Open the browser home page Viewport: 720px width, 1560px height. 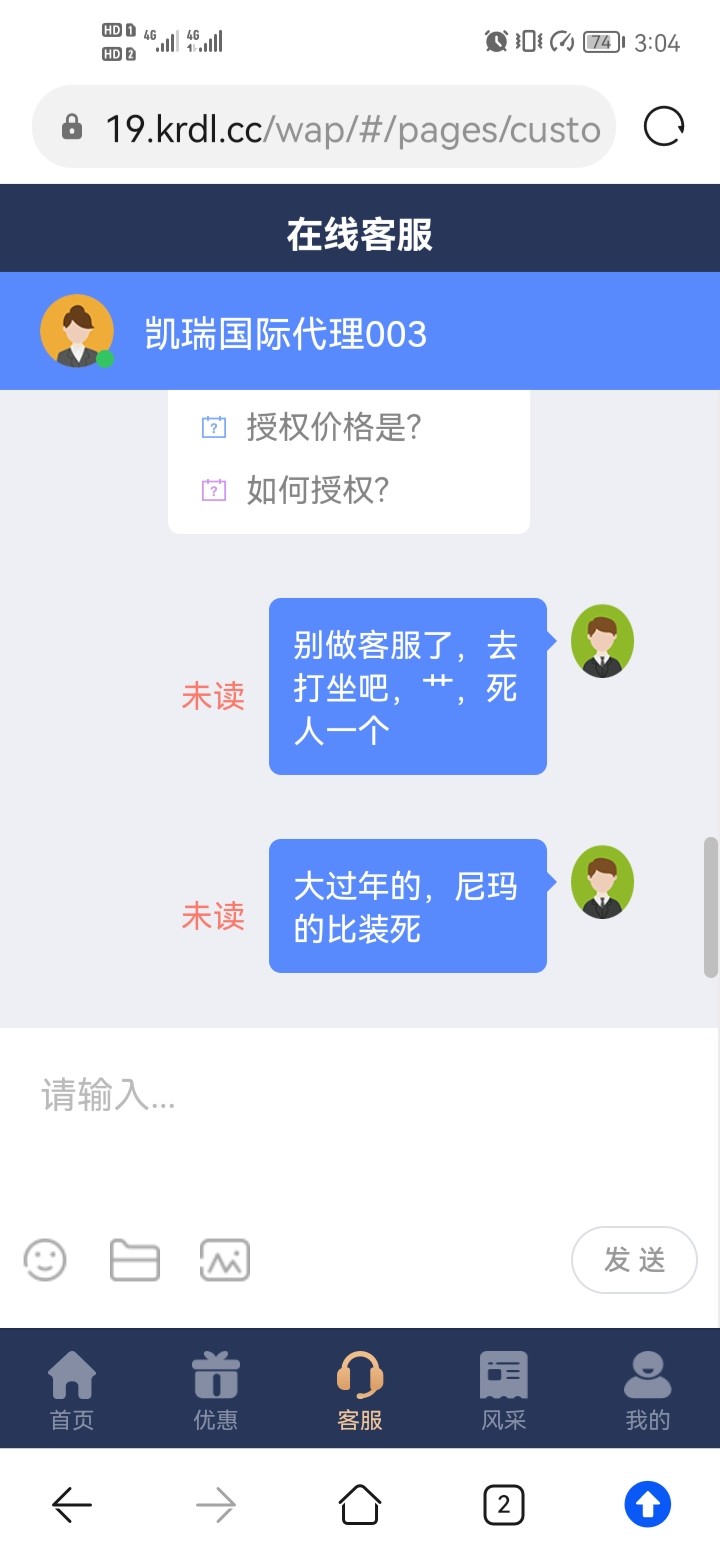point(360,1504)
